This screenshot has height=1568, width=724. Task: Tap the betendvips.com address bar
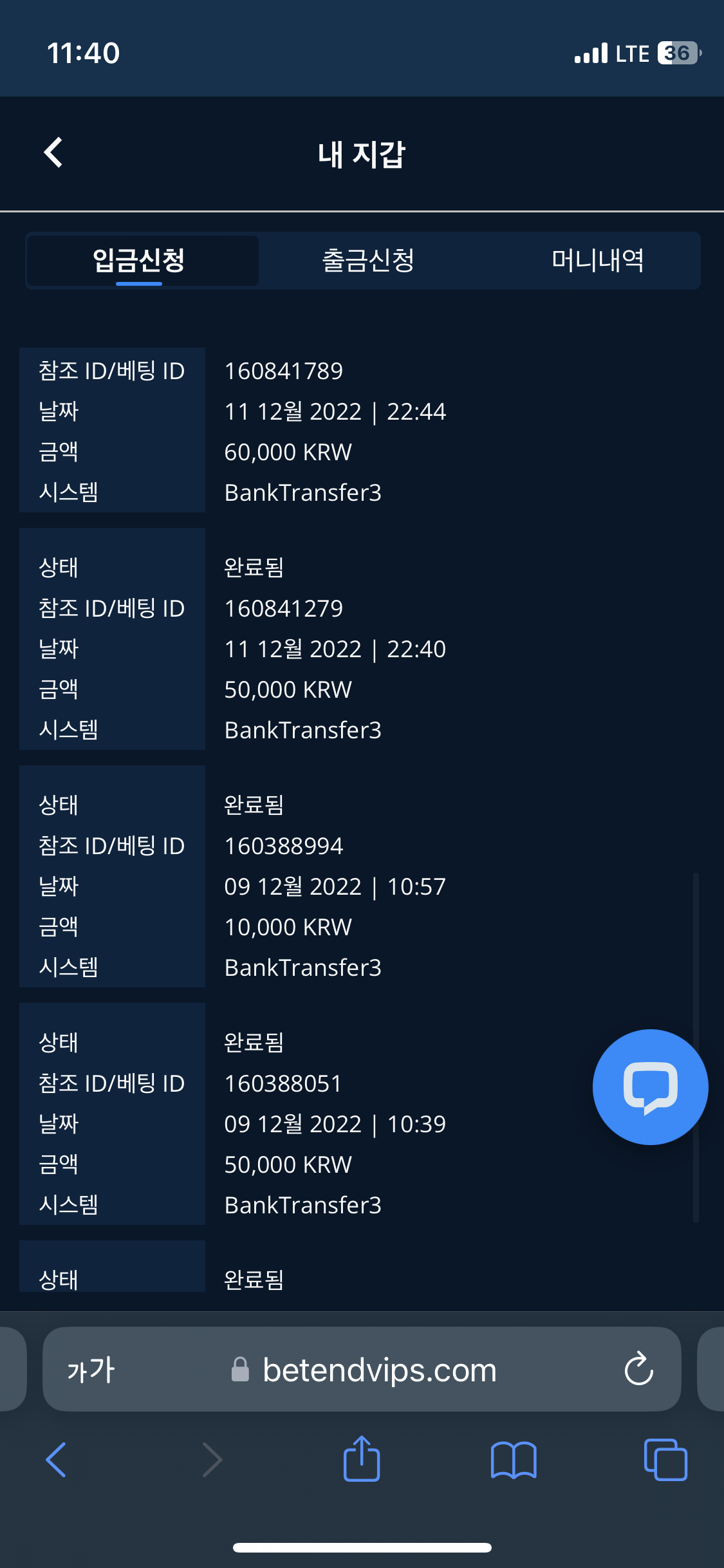pos(380,1370)
